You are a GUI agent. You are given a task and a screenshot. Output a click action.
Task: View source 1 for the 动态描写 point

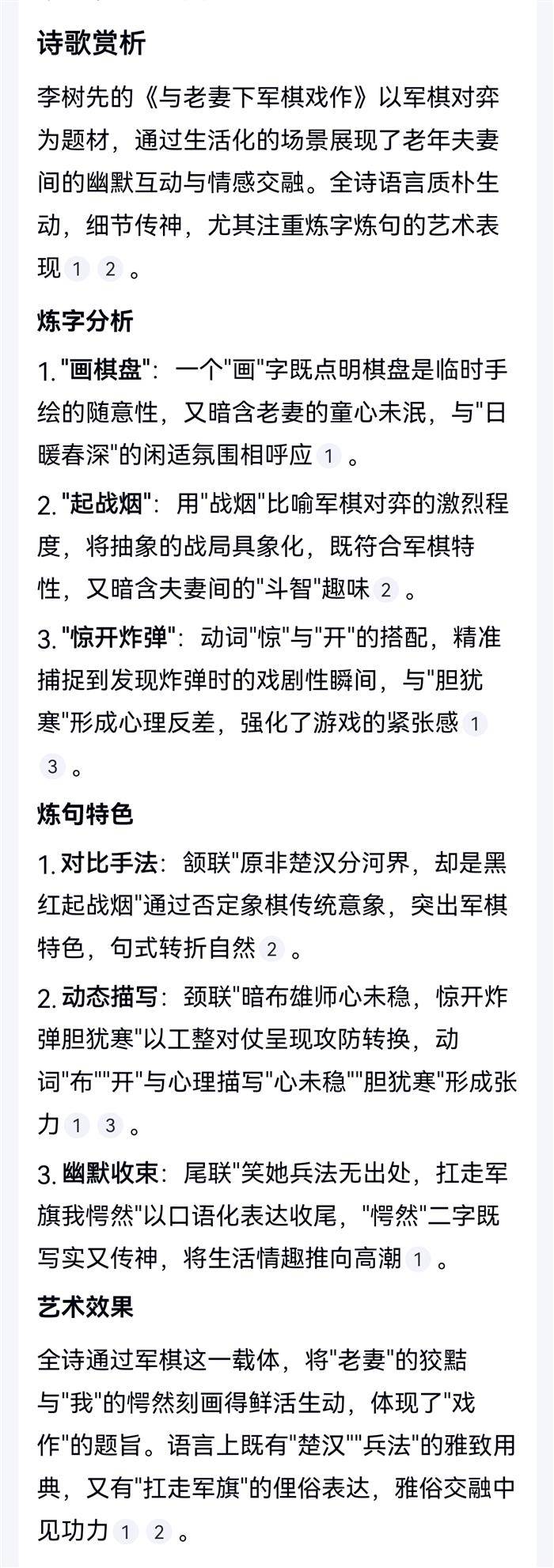click(77, 1126)
